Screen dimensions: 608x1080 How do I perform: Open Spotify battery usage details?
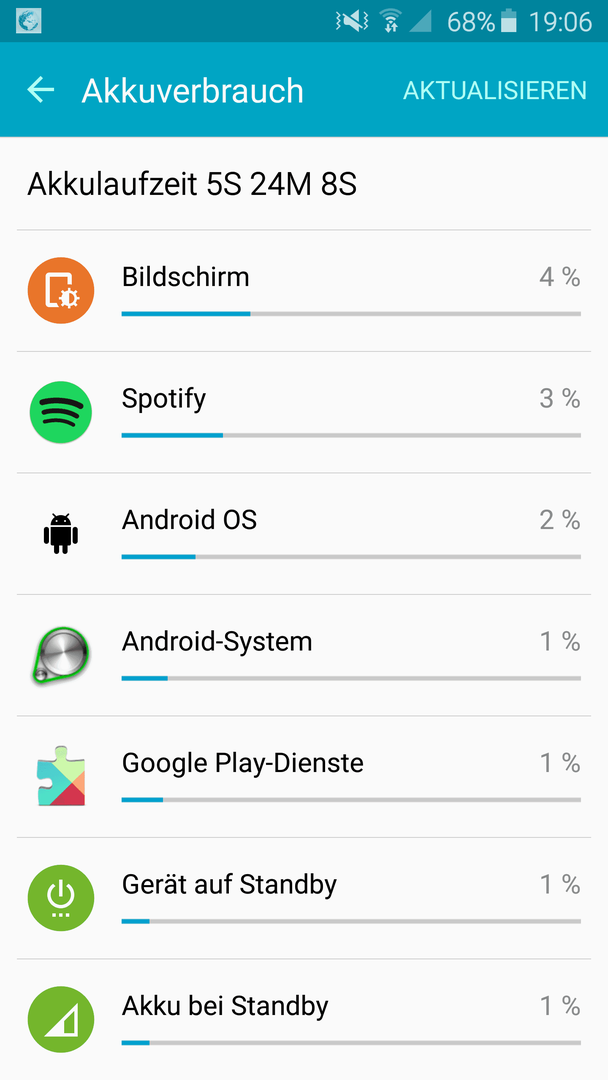(x=304, y=413)
